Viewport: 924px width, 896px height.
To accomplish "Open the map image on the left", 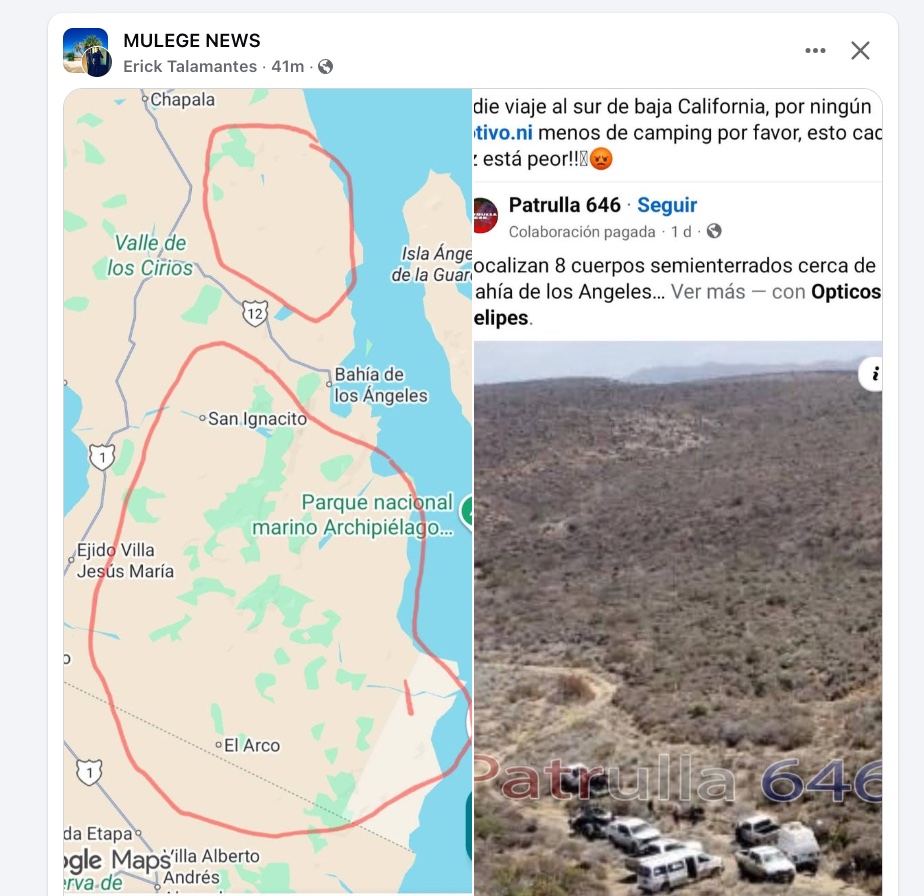I will [268, 490].
